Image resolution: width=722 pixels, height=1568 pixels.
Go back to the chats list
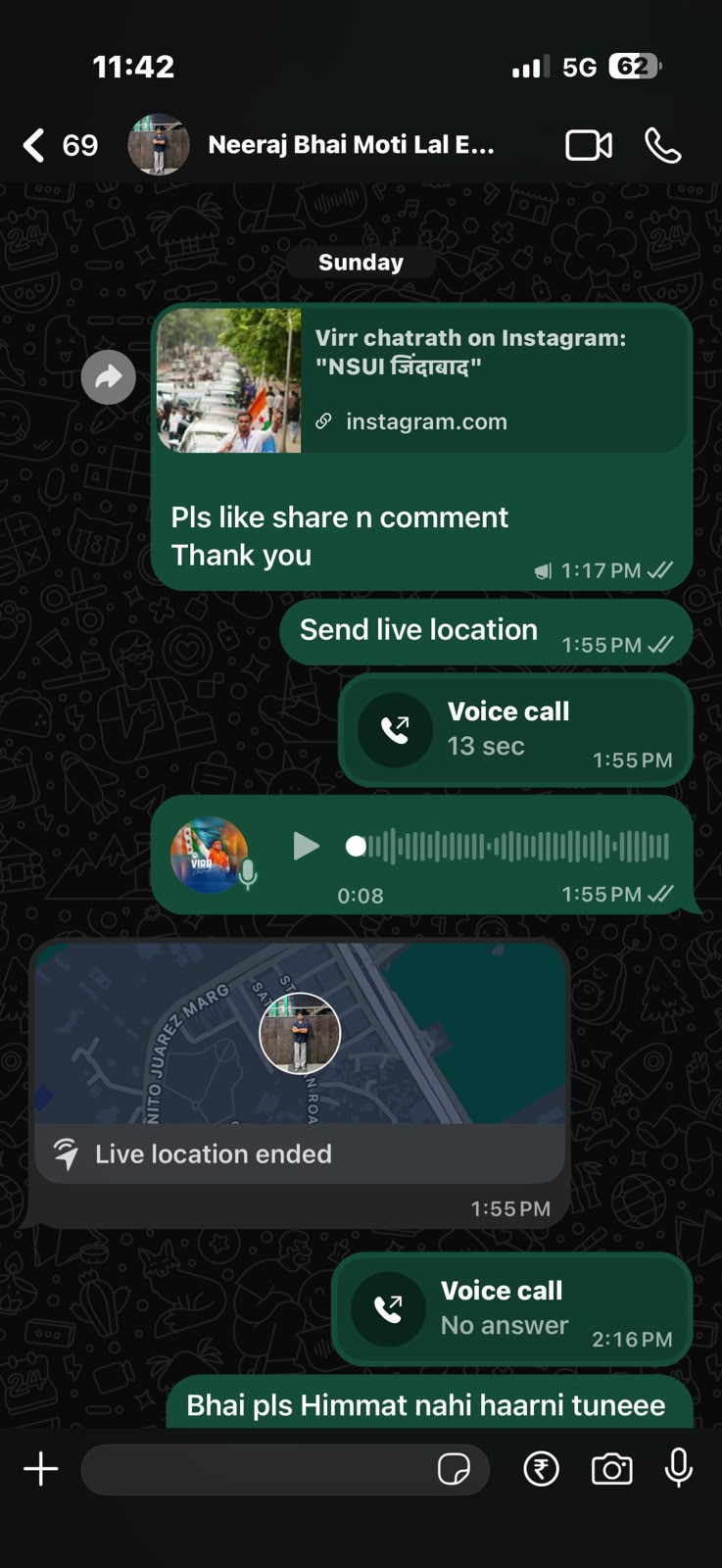(x=59, y=145)
